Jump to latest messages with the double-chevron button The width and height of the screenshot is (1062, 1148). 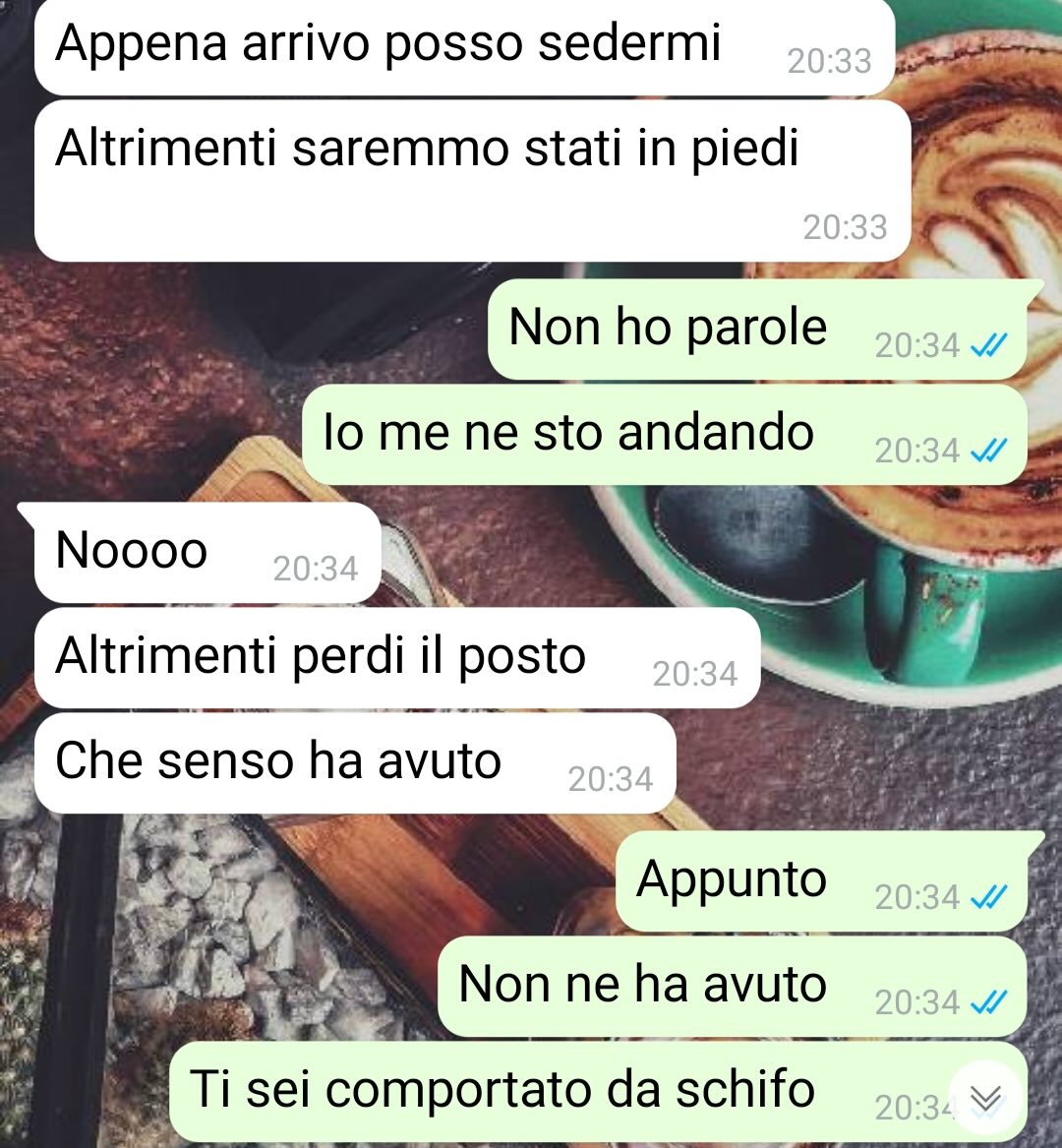[x=985, y=1098]
